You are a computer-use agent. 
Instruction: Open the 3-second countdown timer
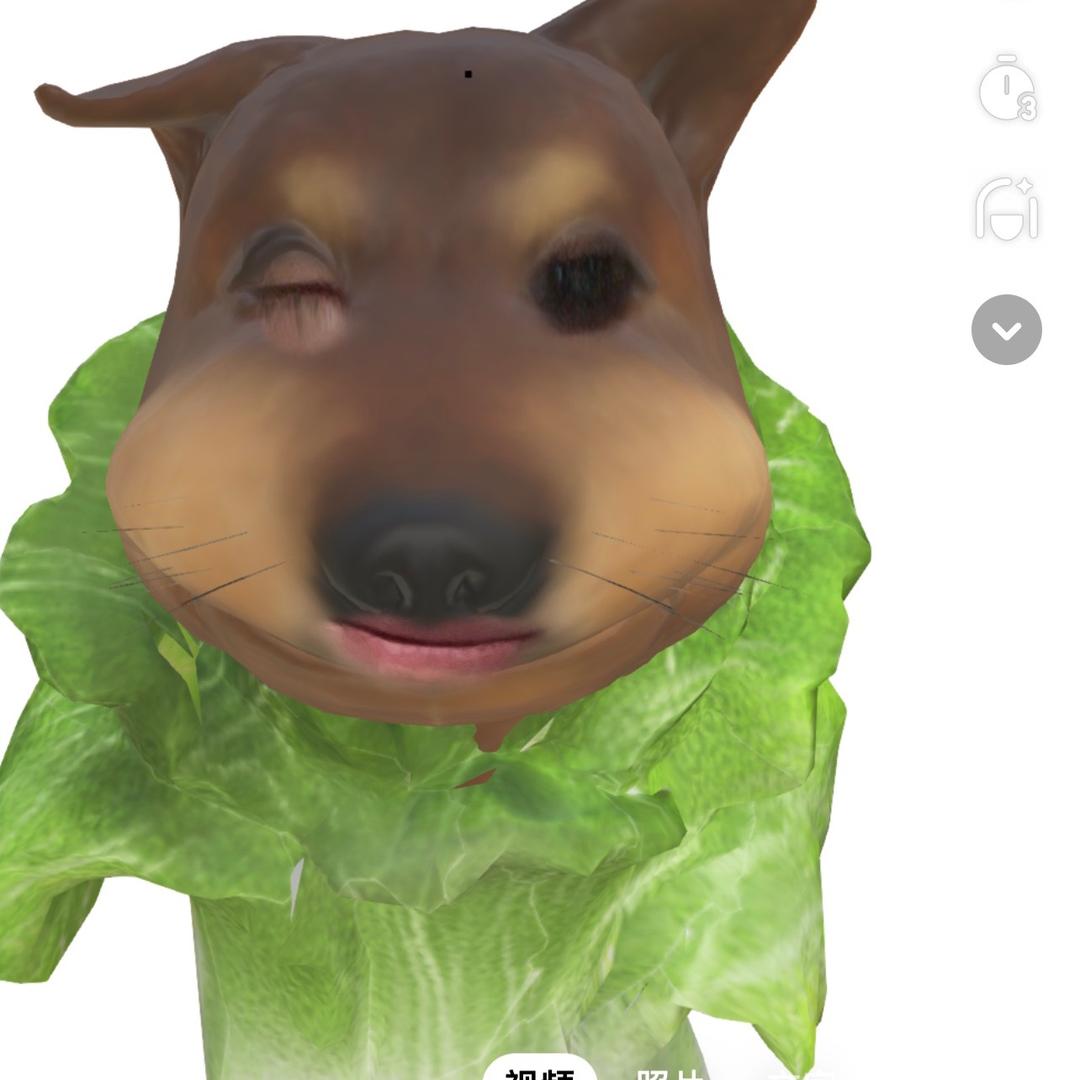click(1006, 89)
